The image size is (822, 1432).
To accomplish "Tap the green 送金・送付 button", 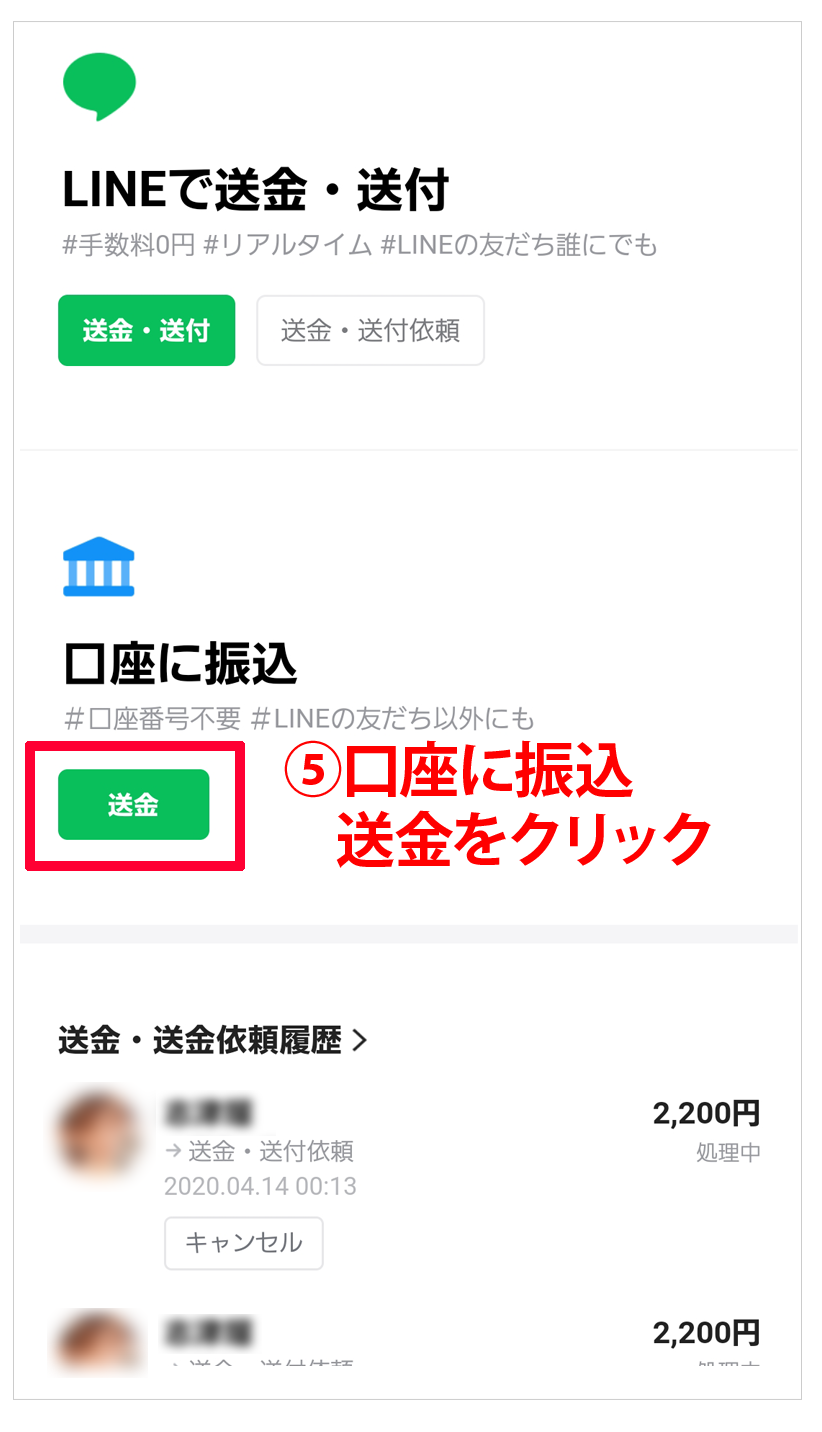I will [146, 330].
